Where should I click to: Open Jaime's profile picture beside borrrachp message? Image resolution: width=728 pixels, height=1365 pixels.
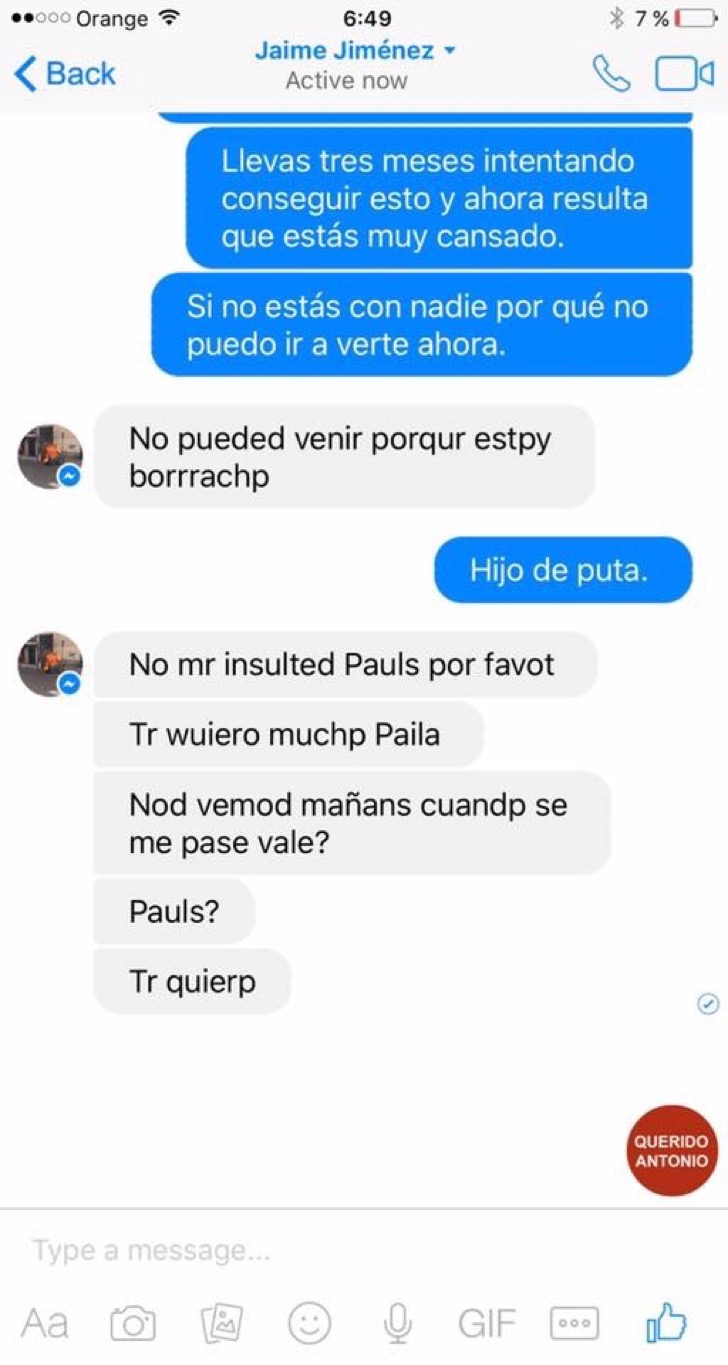point(49,457)
